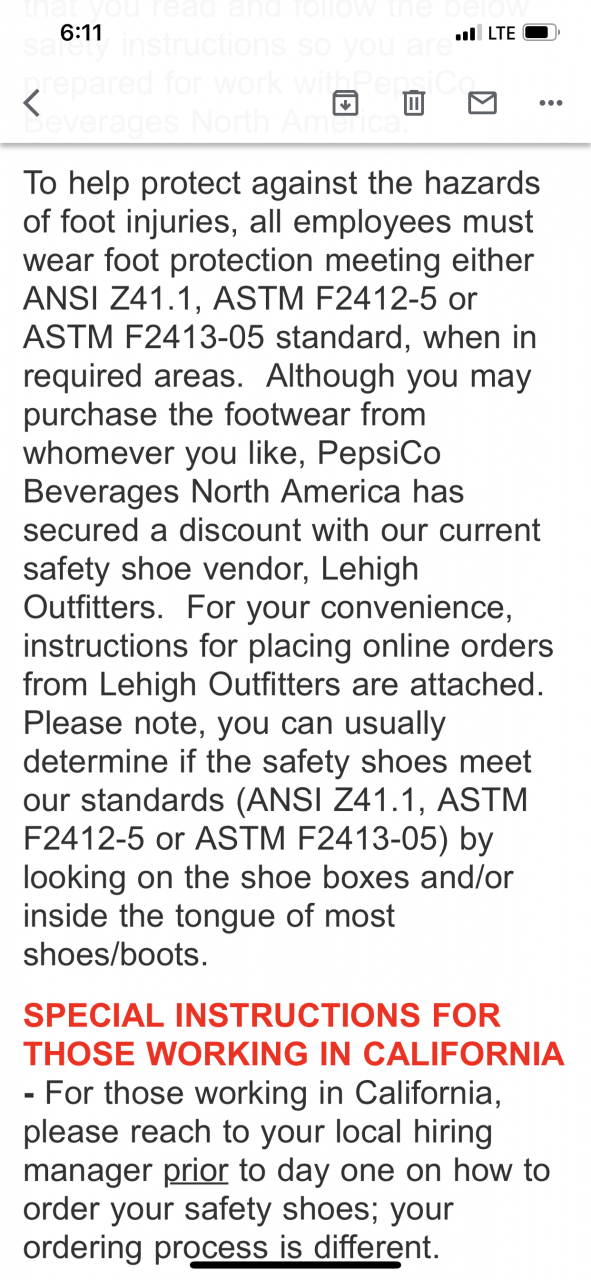Mark email as unread with envelope icon
591x1280 pixels.
coord(483,102)
